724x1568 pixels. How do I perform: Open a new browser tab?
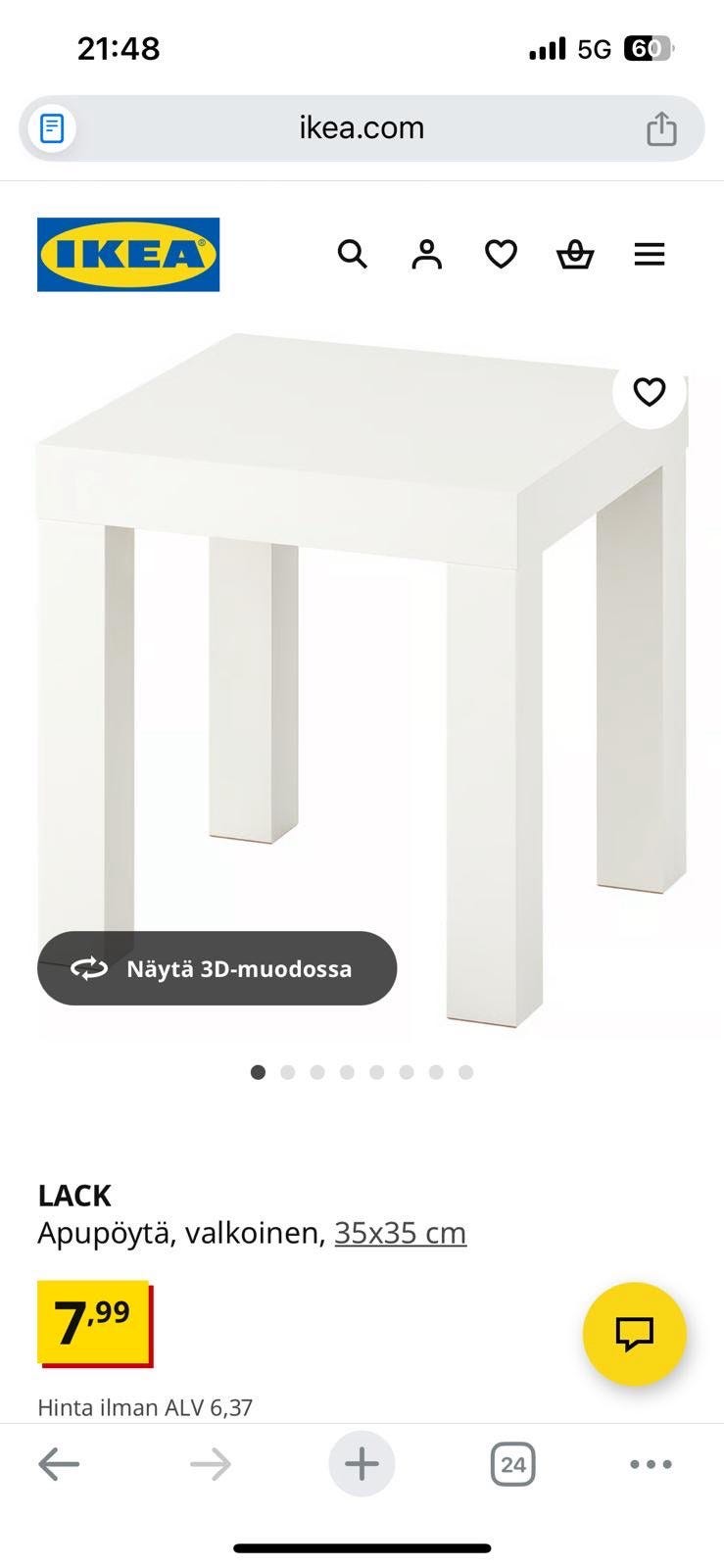[x=362, y=1464]
